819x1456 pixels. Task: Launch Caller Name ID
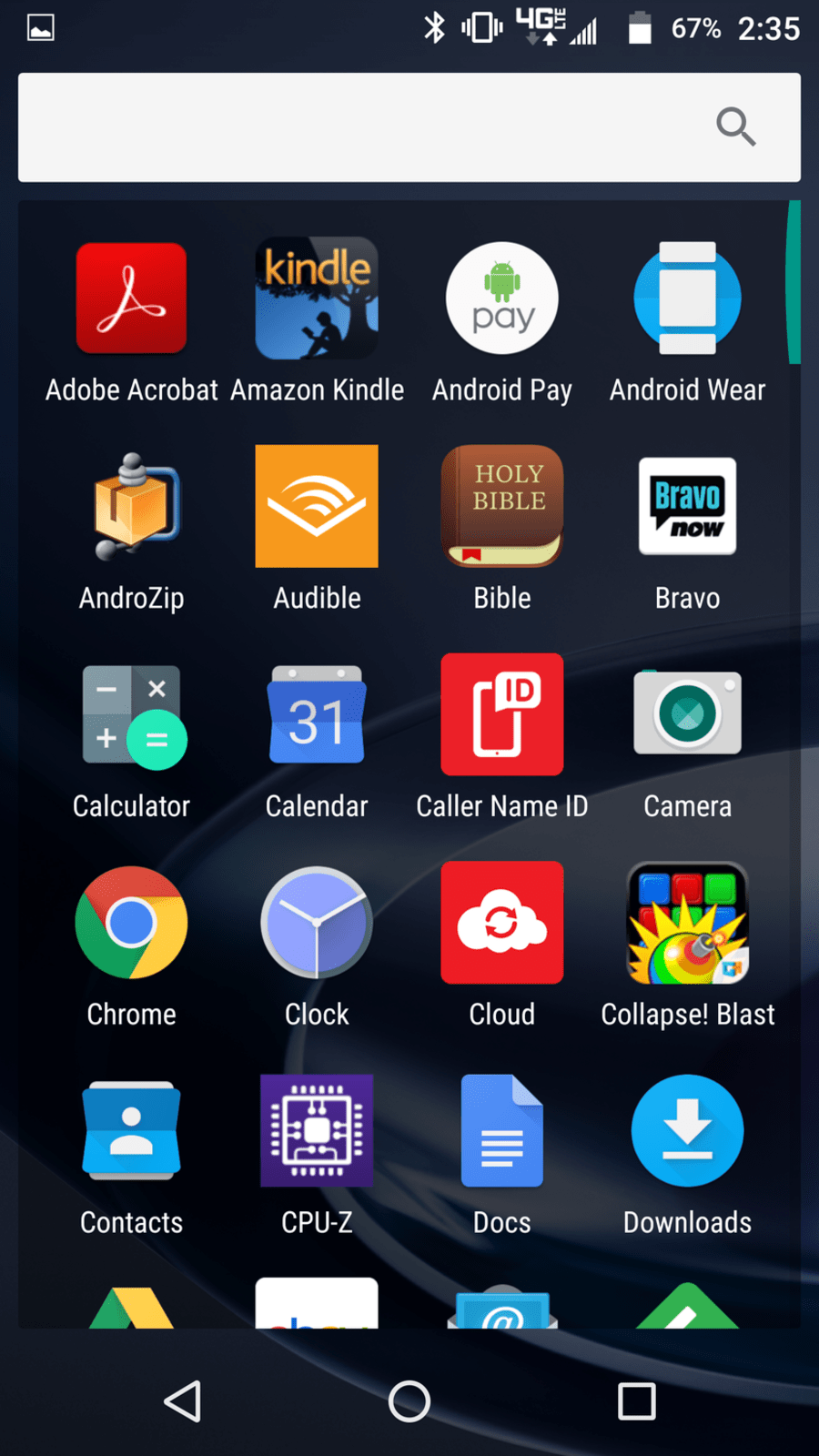click(x=502, y=715)
